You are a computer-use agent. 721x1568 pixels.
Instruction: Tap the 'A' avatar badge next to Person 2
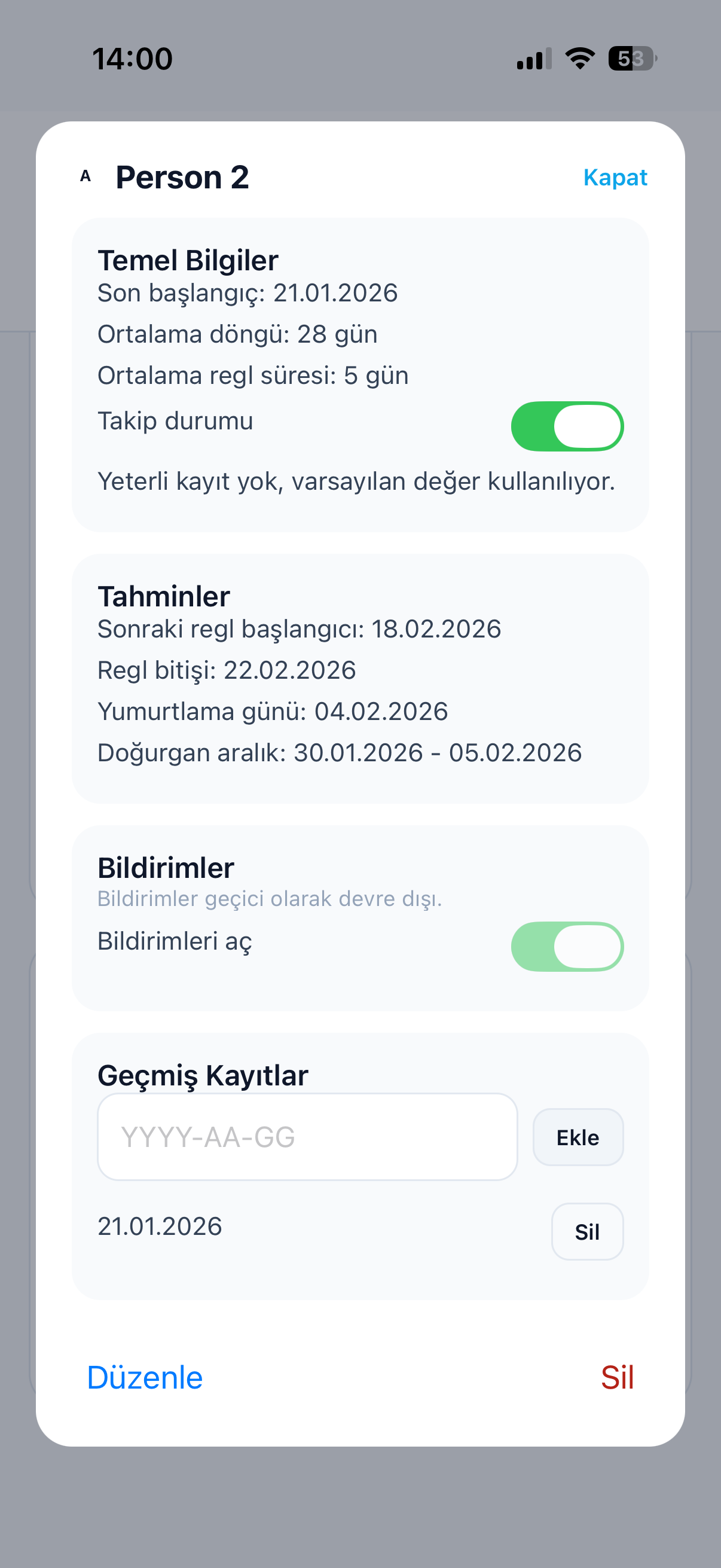click(85, 176)
